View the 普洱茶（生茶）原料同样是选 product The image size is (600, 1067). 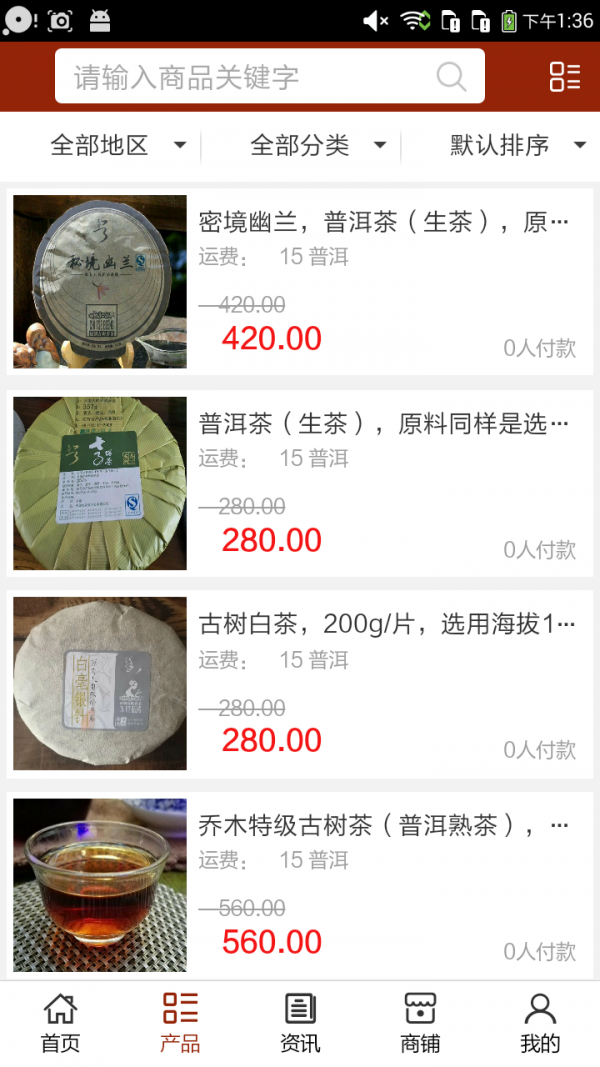(x=384, y=424)
